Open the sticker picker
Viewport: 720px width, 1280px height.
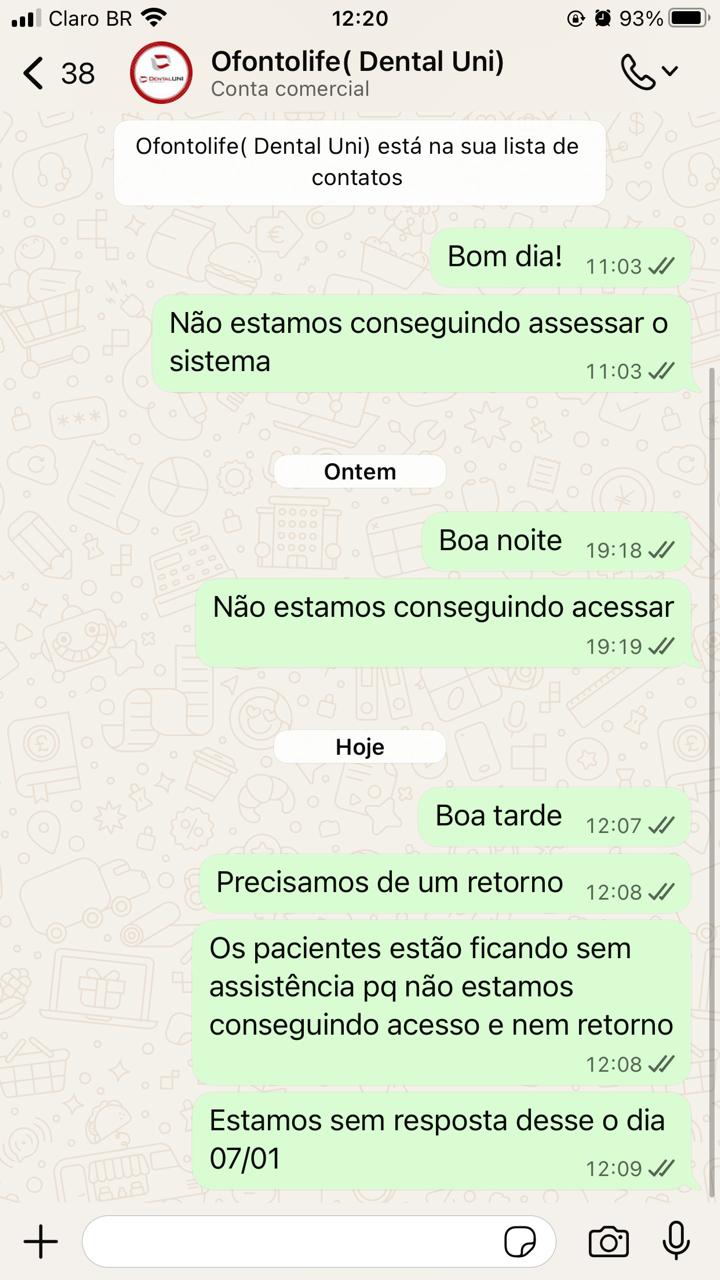pos(520,1242)
